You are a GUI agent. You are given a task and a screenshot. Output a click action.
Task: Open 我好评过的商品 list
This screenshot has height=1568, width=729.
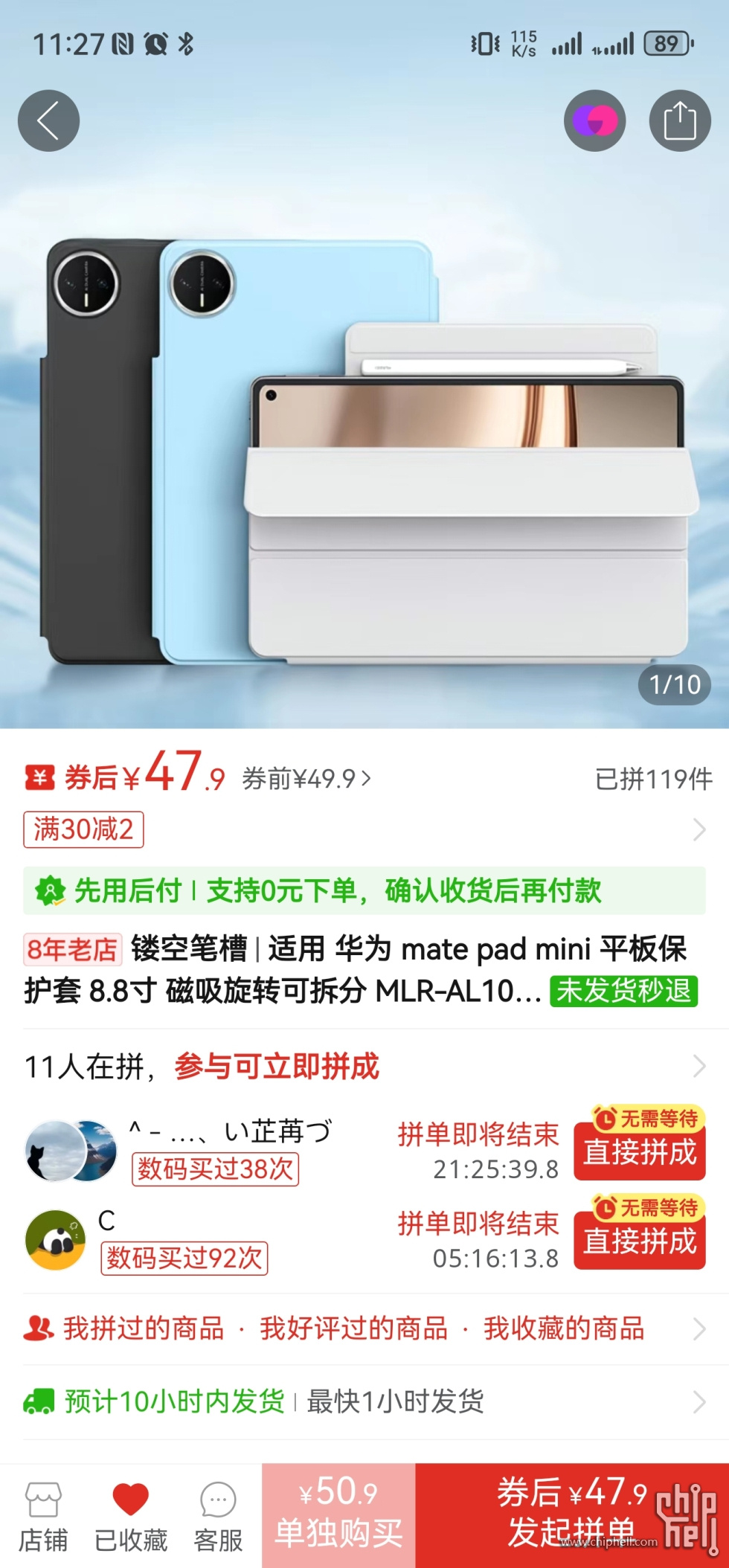(353, 1328)
